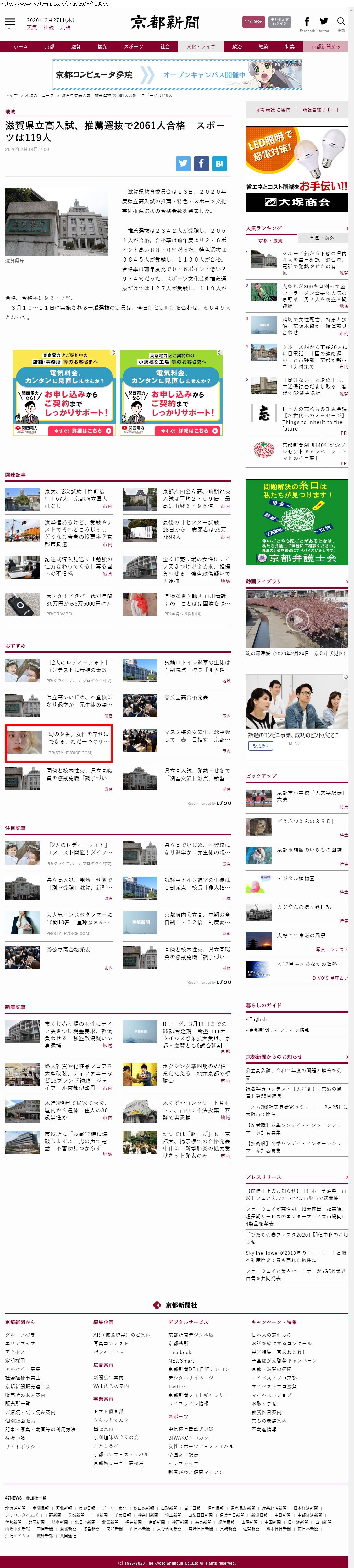
Task: Share article on Facebook
Action: pos(201,163)
